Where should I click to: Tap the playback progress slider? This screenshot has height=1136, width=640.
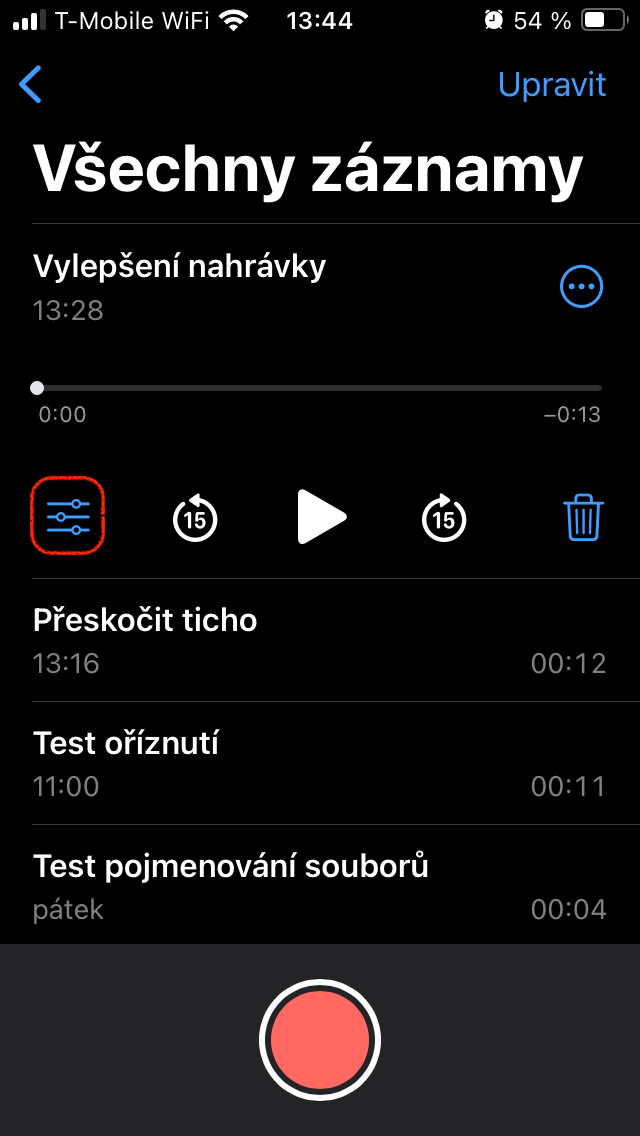[x=320, y=388]
